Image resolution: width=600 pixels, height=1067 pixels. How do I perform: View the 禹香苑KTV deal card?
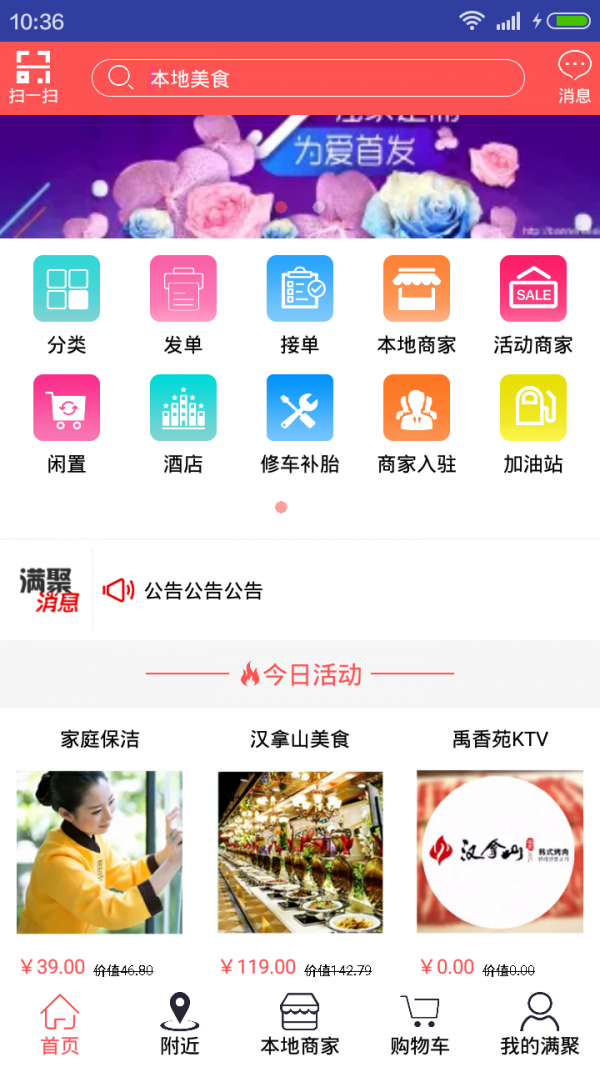point(500,850)
